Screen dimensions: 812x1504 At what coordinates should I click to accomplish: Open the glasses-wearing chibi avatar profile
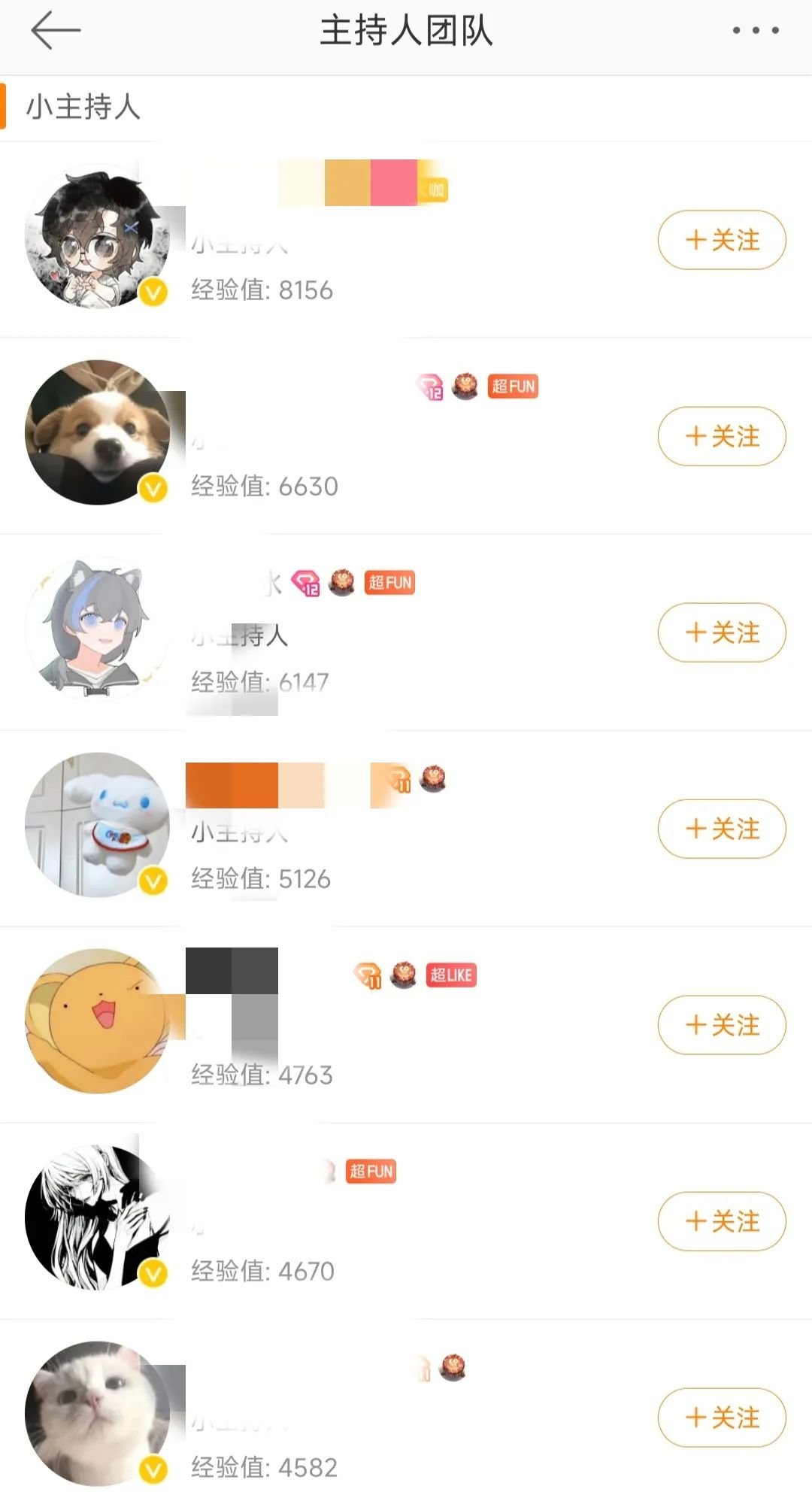tap(97, 236)
